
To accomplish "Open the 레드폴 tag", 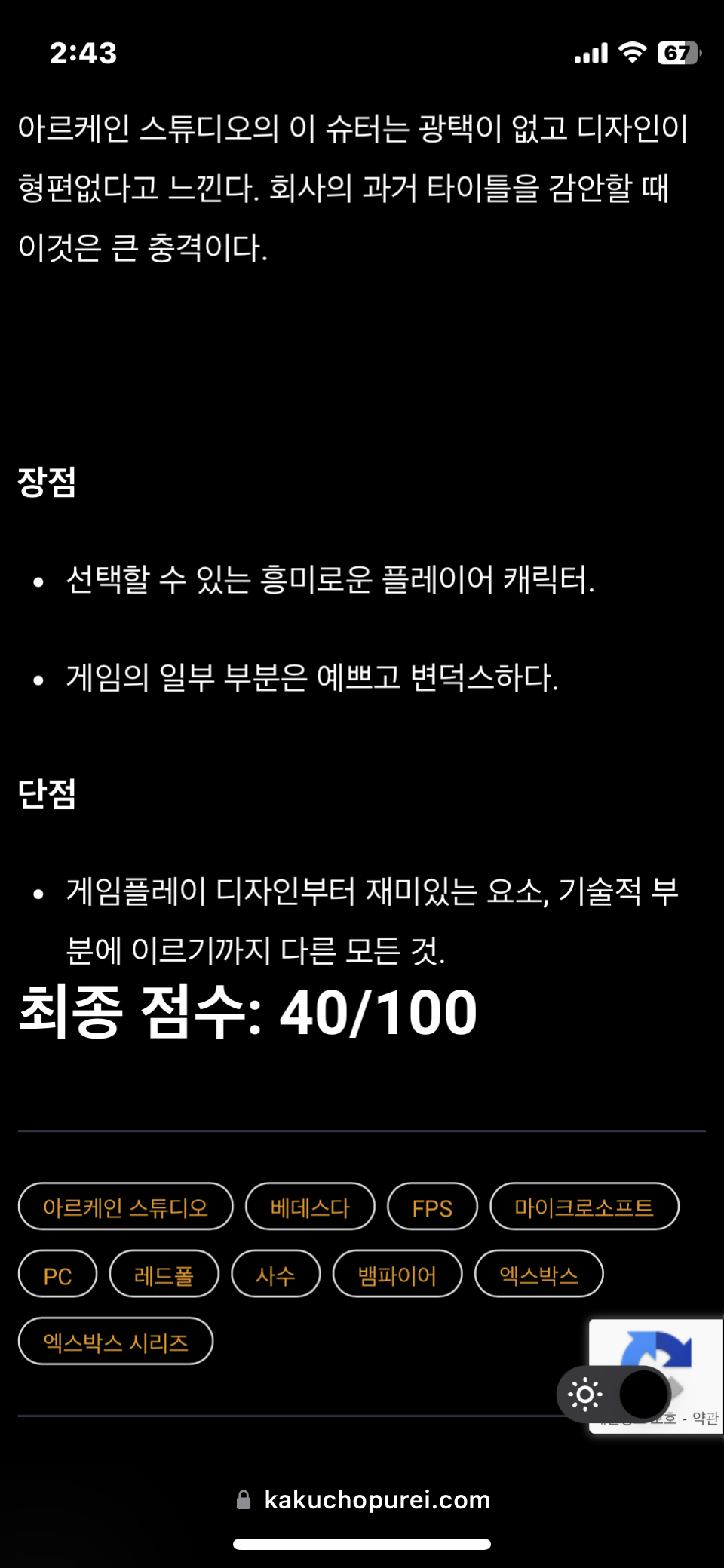I will pos(164,1274).
